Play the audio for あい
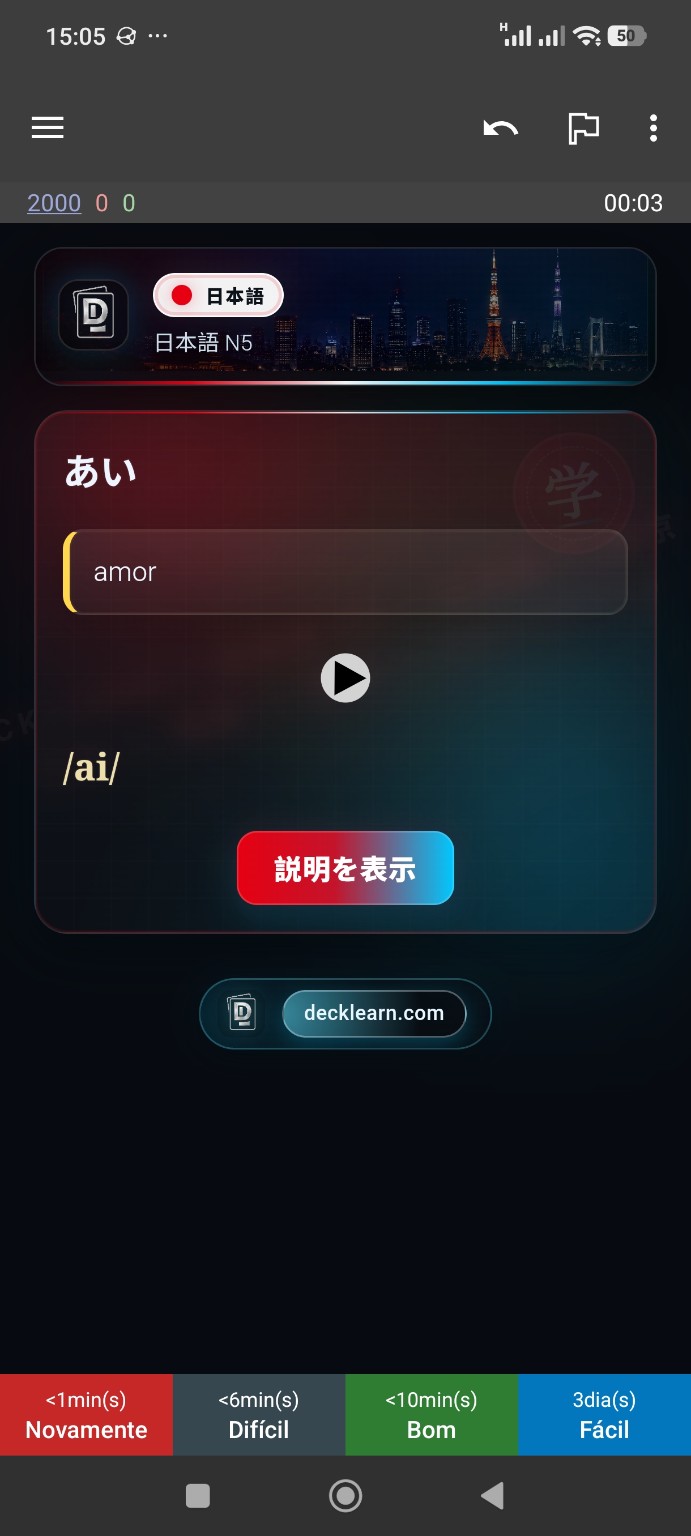691x1536 pixels. point(345,678)
